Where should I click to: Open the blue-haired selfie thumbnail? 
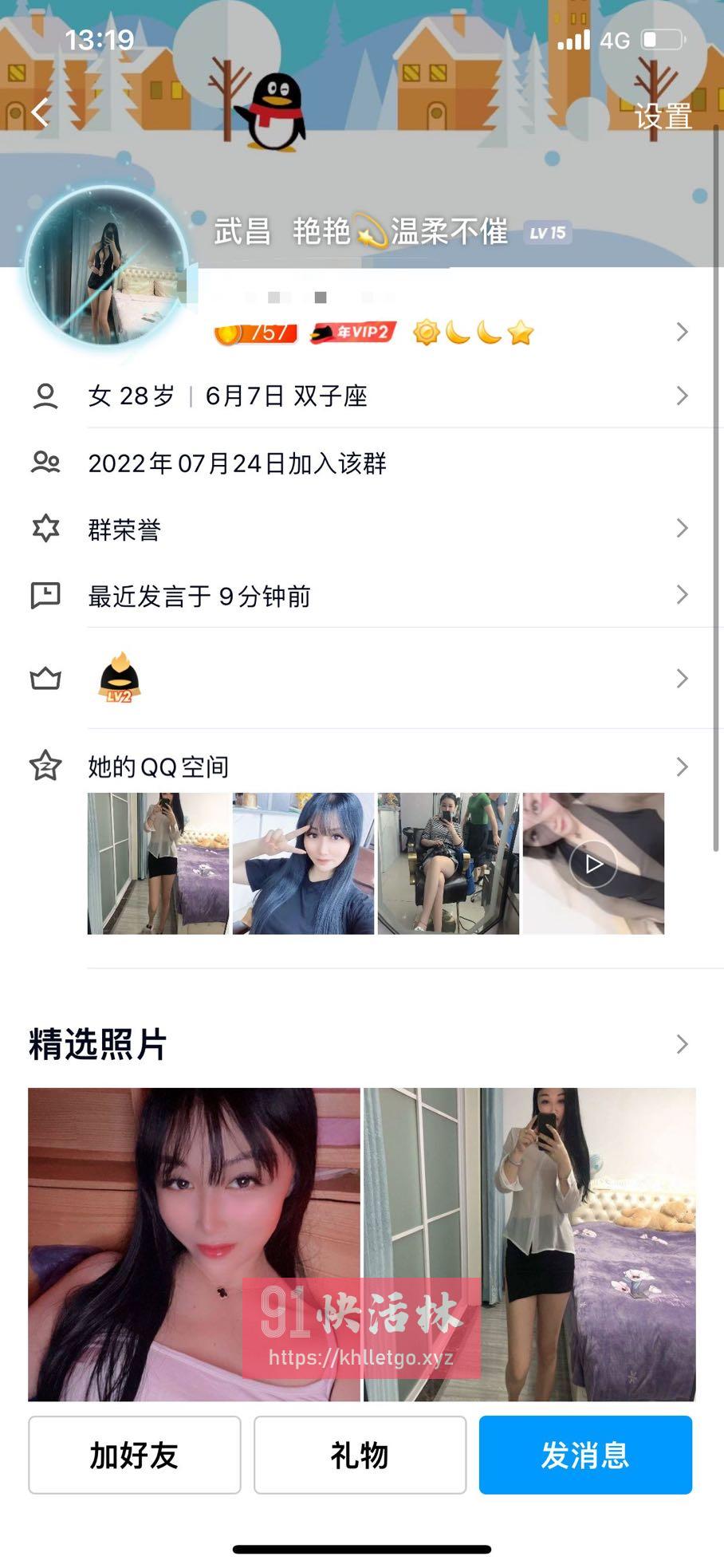(302, 862)
